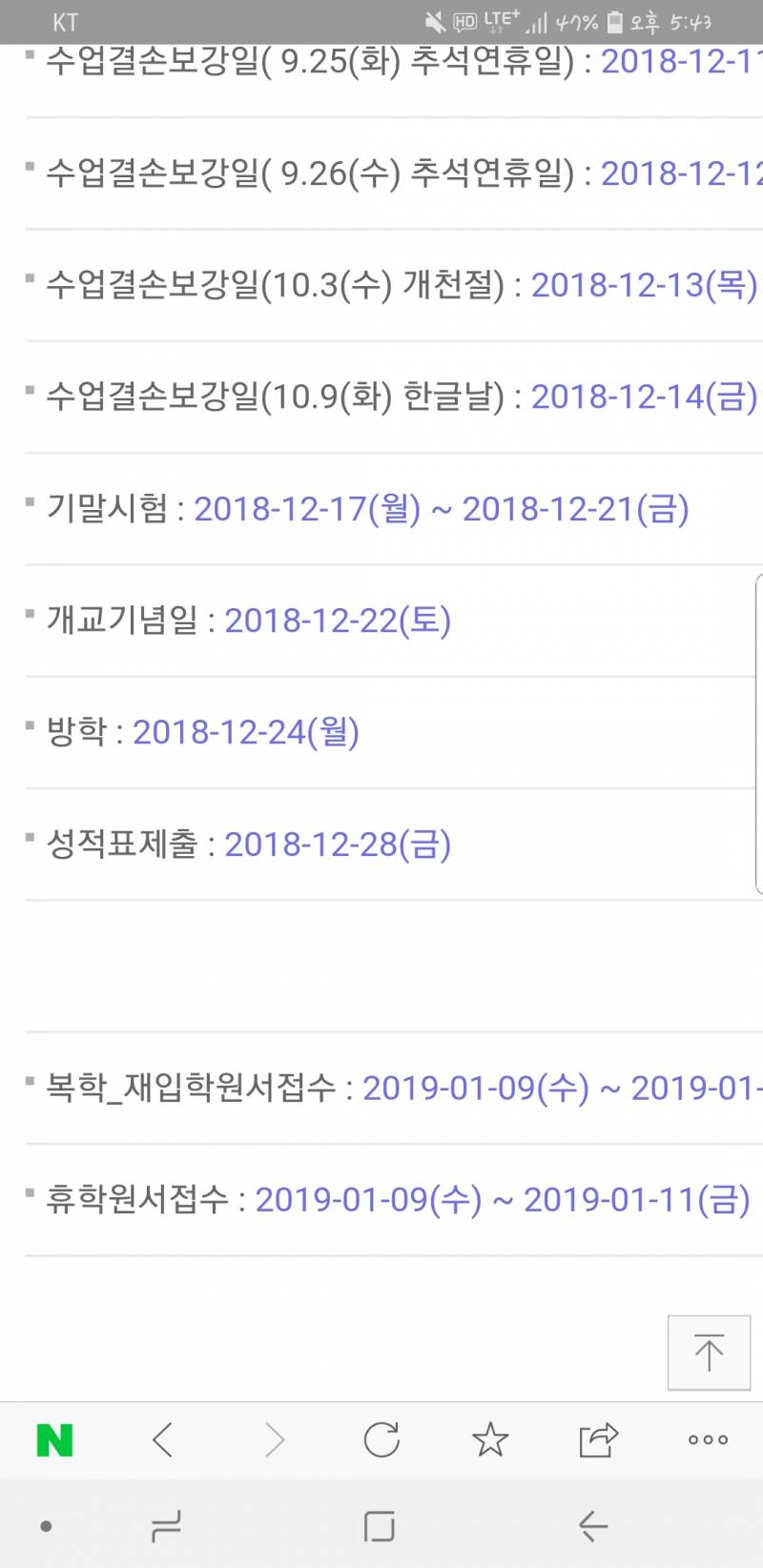Select the 방학 date 2018-12-24(월)
The width and height of the screenshot is (763, 1568).
(x=248, y=732)
